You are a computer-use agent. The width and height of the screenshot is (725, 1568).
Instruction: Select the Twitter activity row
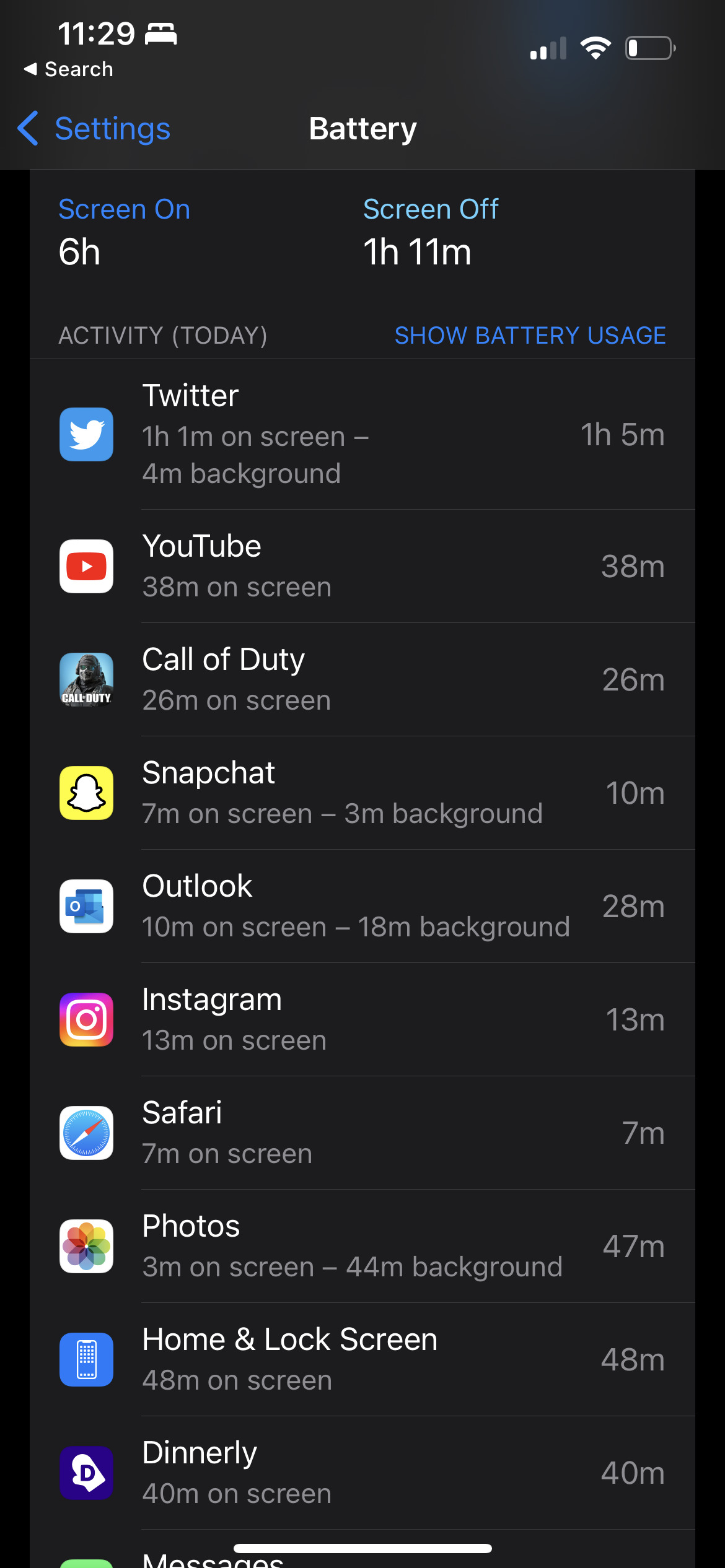click(362, 434)
